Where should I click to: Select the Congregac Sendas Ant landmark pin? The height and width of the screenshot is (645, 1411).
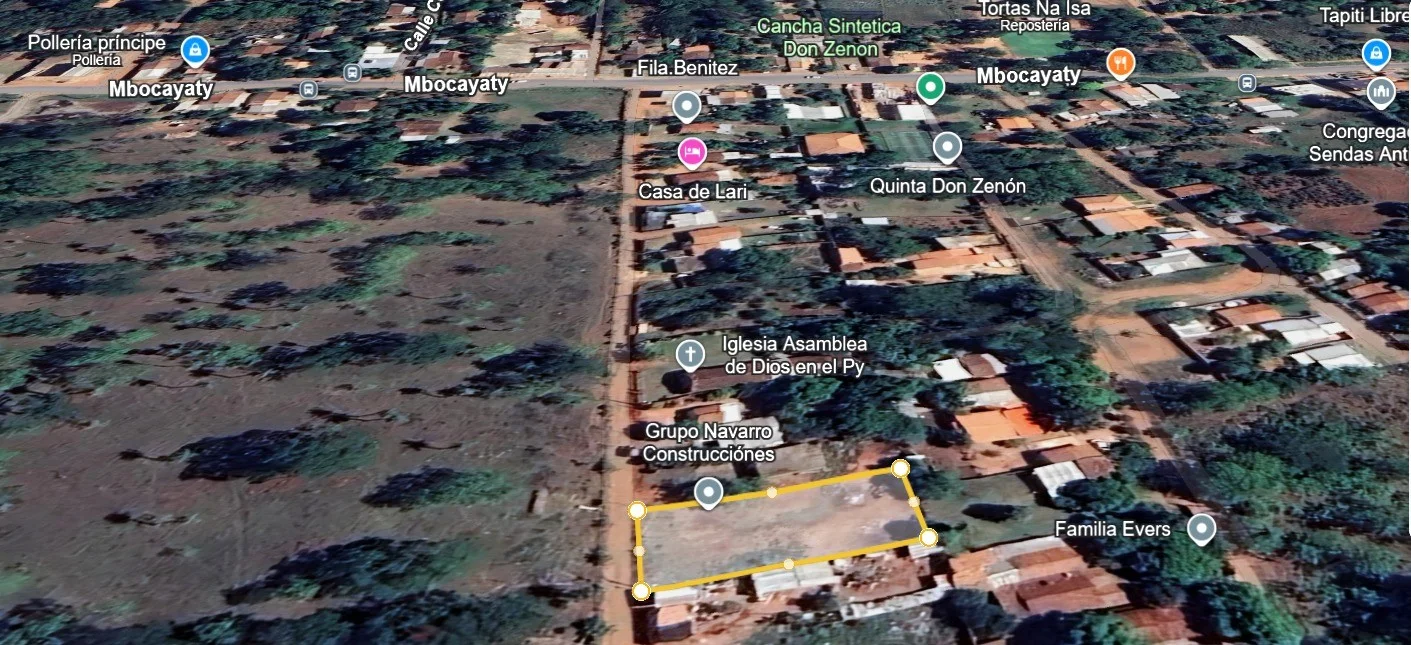coord(1381,92)
